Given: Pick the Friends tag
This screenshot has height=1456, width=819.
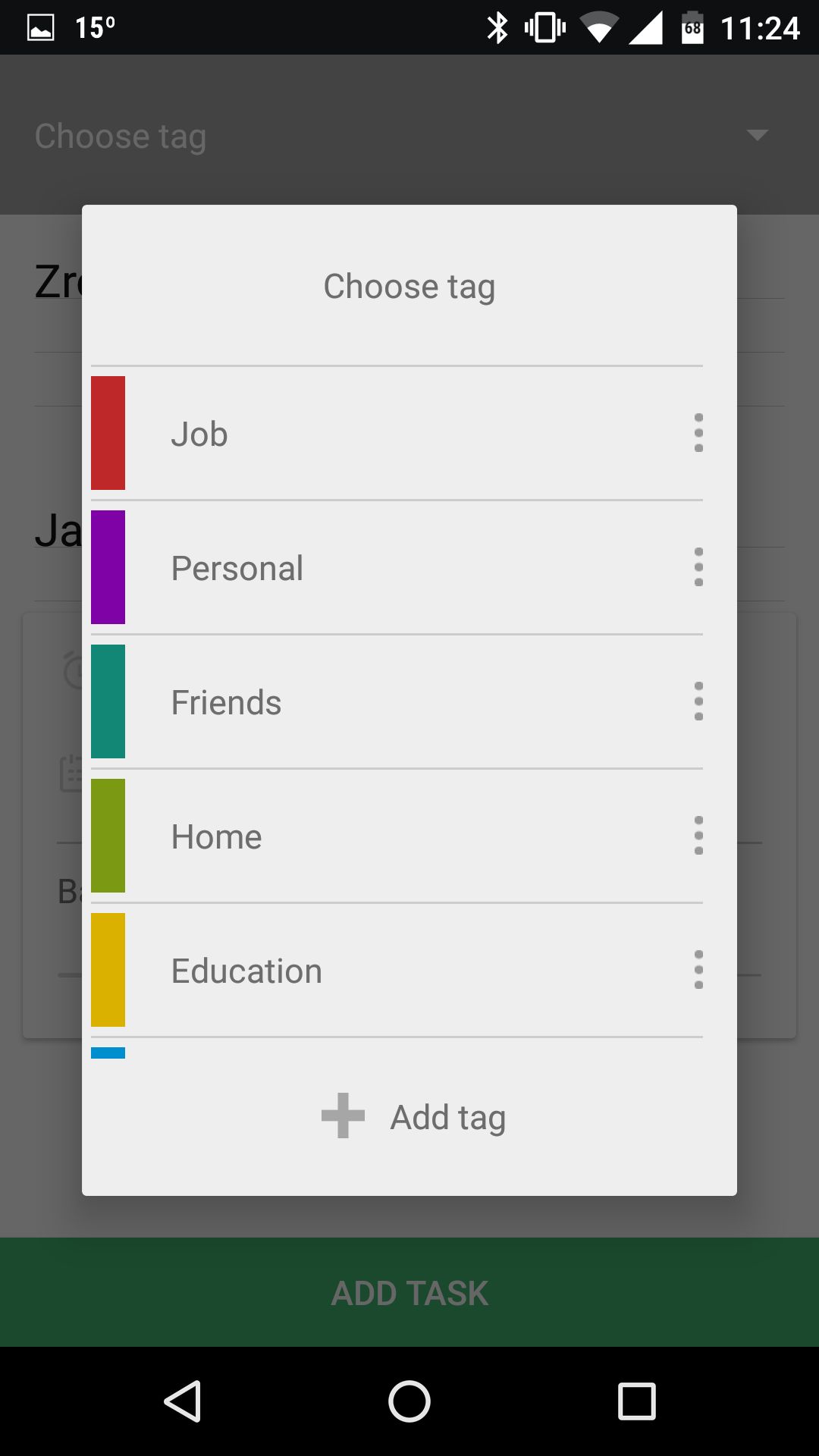Looking at the screenshot, I should (x=397, y=701).
